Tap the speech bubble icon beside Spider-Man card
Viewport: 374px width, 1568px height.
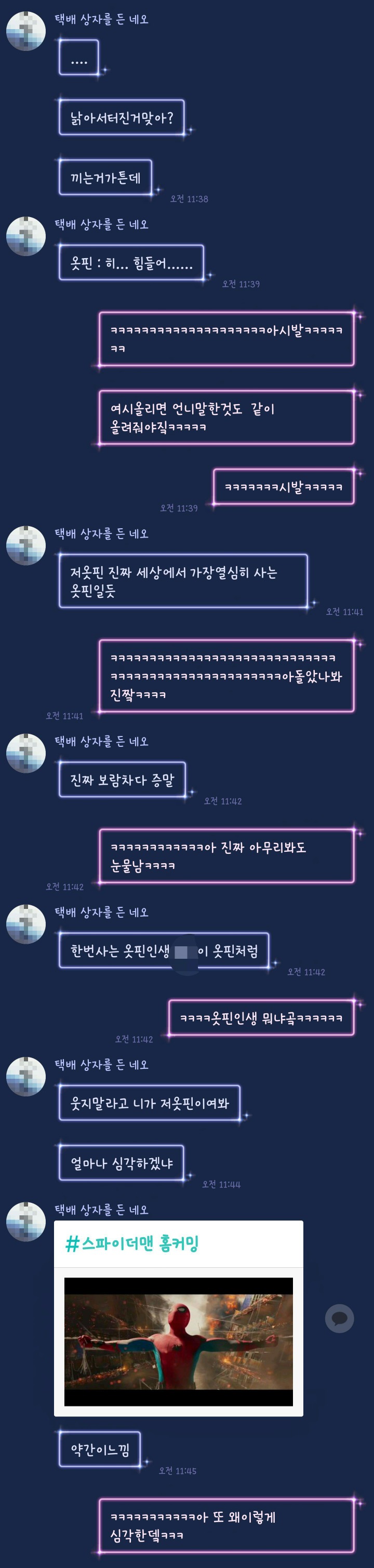(339, 1318)
